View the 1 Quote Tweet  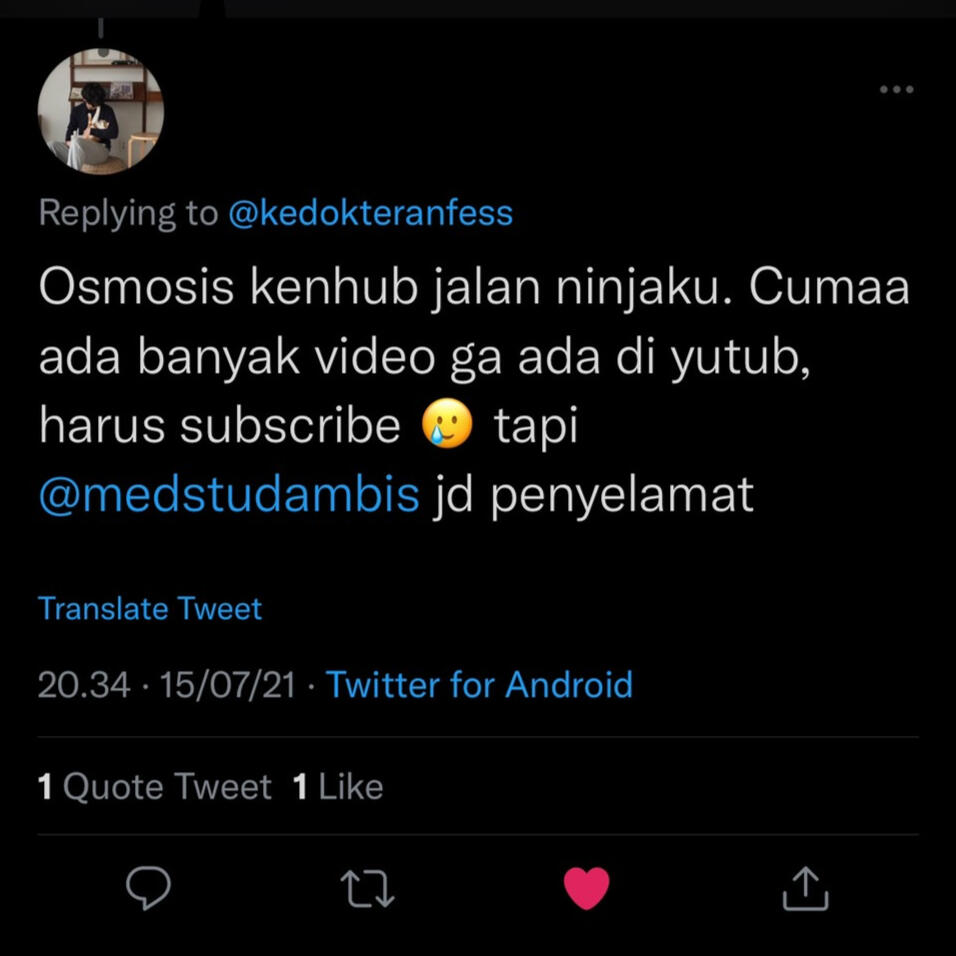pyautogui.click(x=155, y=787)
